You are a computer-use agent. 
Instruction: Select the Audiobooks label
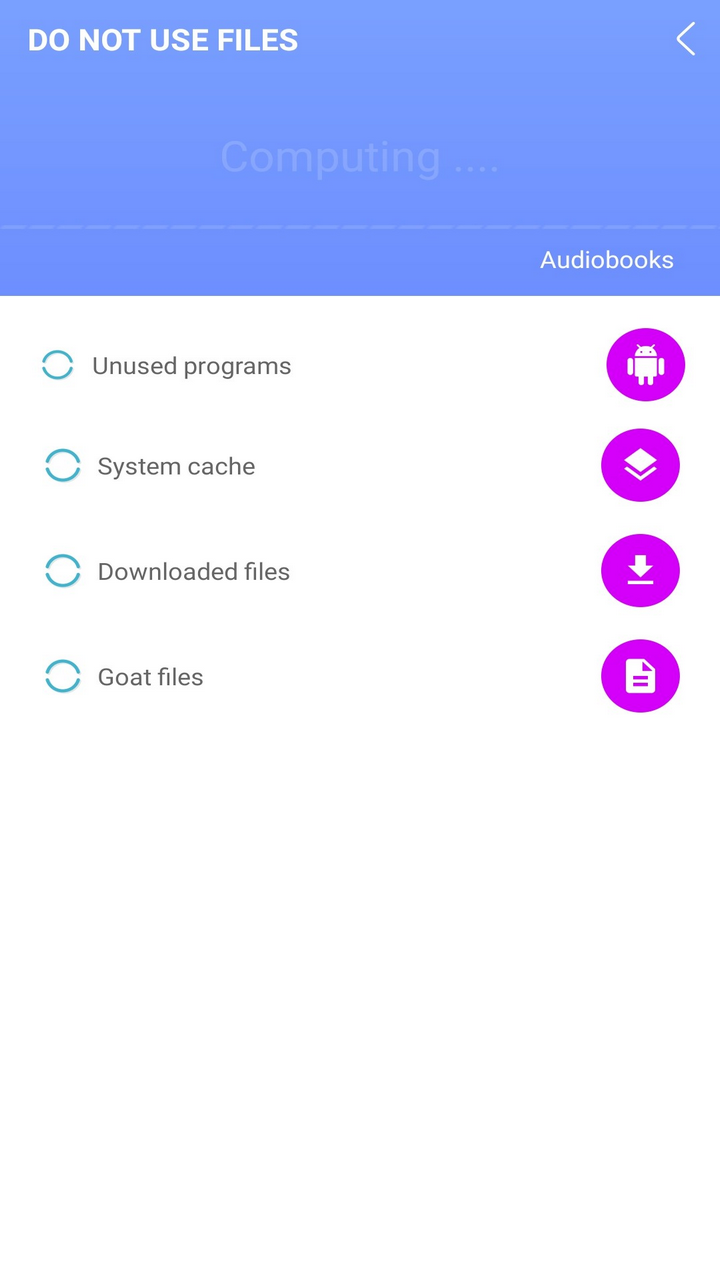pyautogui.click(x=606, y=260)
